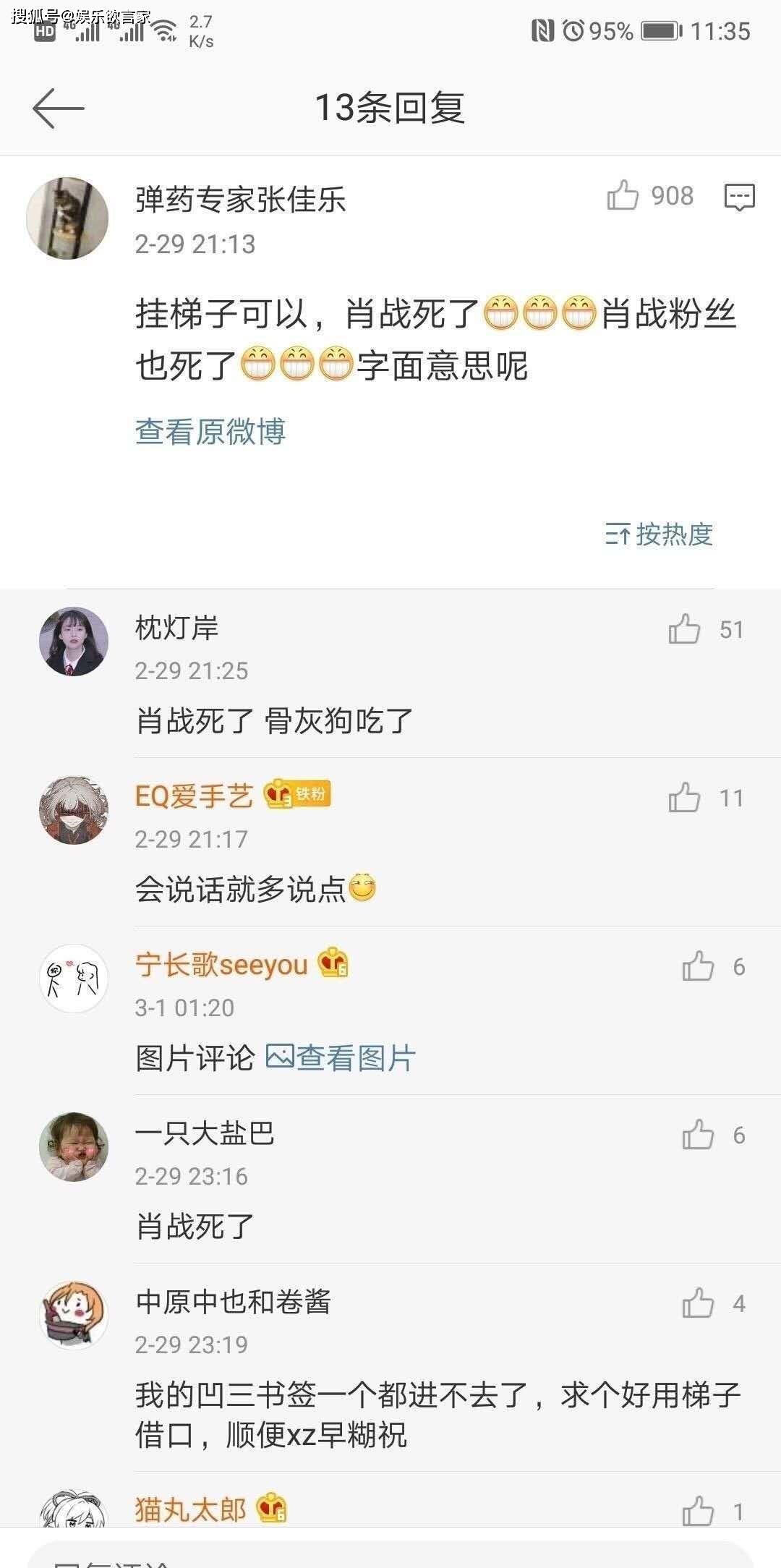Reply to 弹药专家张佳乐's comment via the comment icon
This screenshot has width=781, height=1568.
[739, 197]
